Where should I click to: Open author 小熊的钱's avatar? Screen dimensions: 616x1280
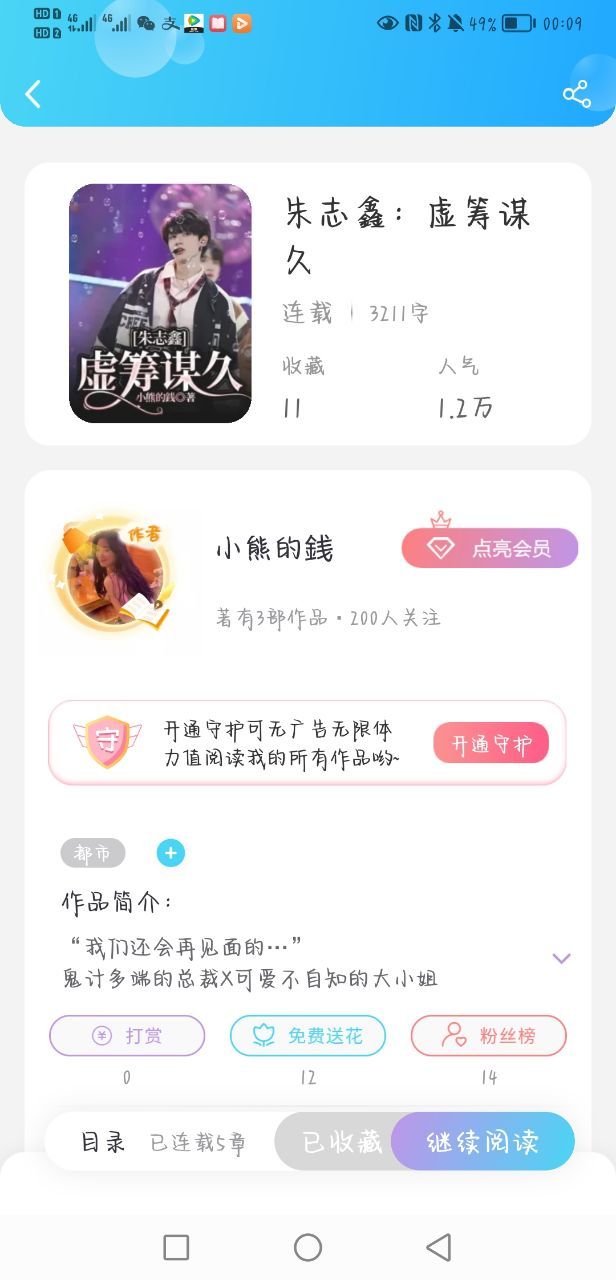pyautogui.click(x=114, y=573)
